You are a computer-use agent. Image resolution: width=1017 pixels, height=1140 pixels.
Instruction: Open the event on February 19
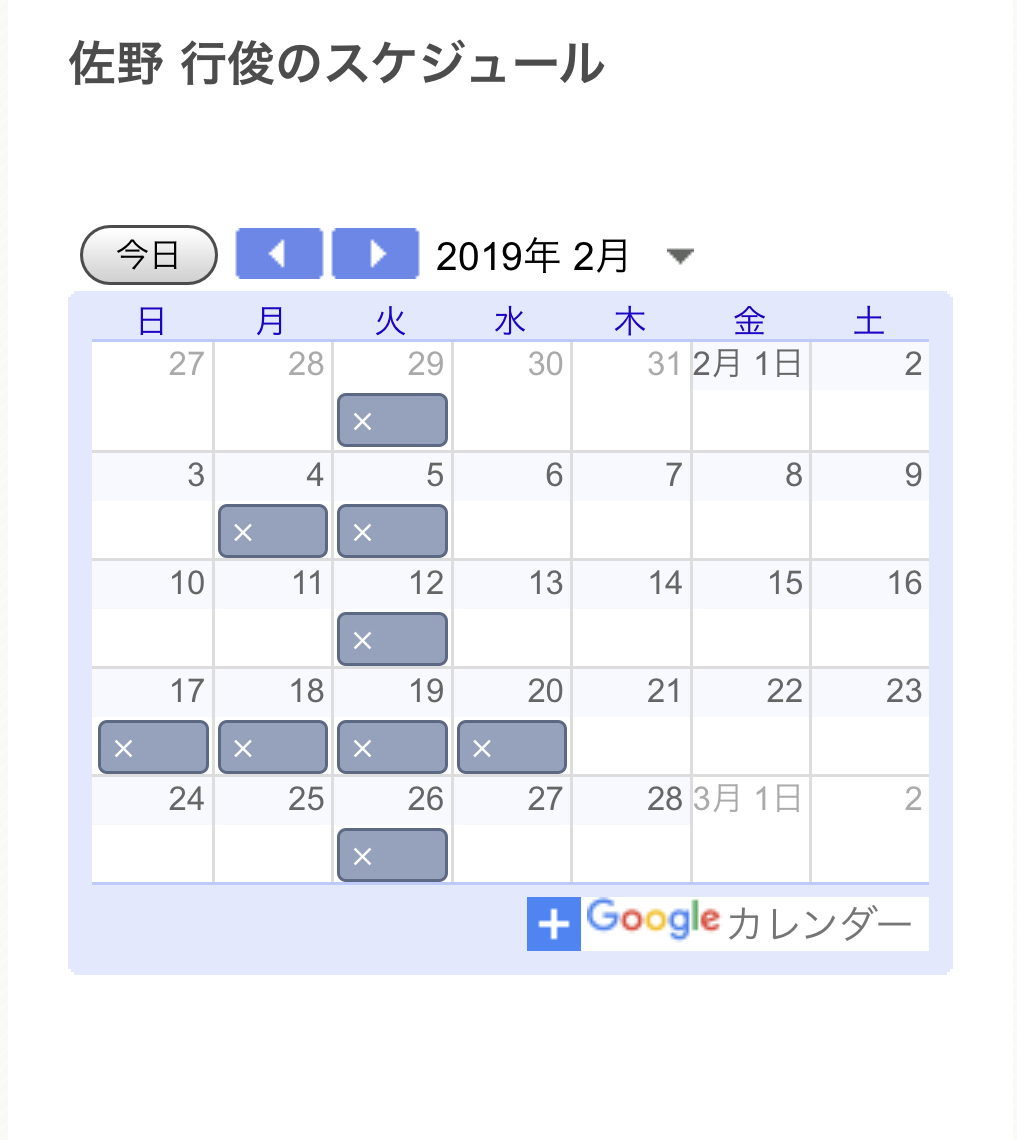[x=392, y=747]
